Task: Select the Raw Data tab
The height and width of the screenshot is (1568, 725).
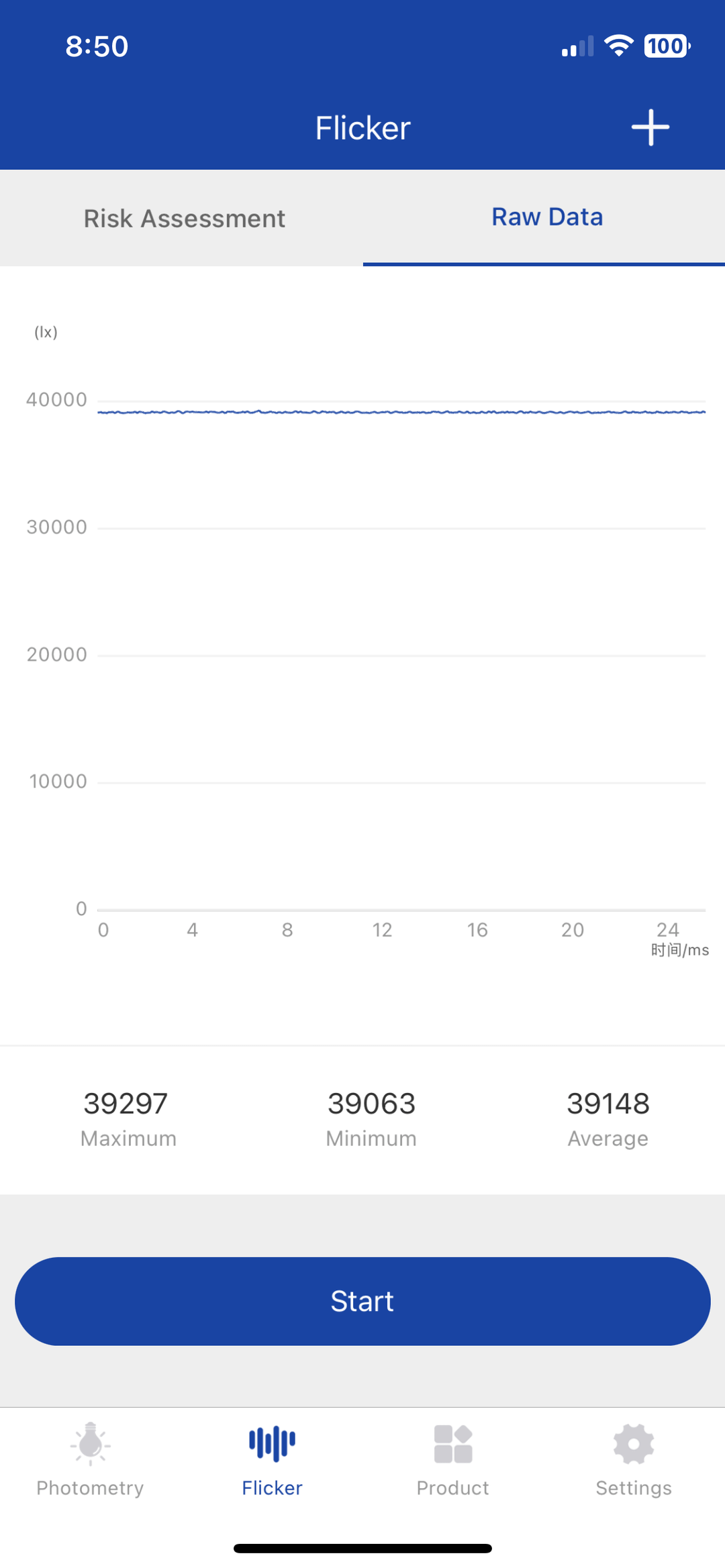Action: (x=546, y=217)
